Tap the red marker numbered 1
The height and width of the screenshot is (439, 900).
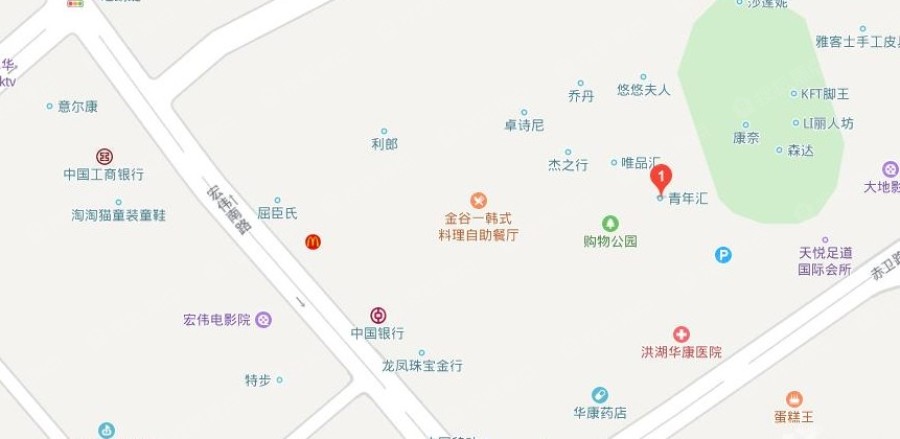click(660, 178)
